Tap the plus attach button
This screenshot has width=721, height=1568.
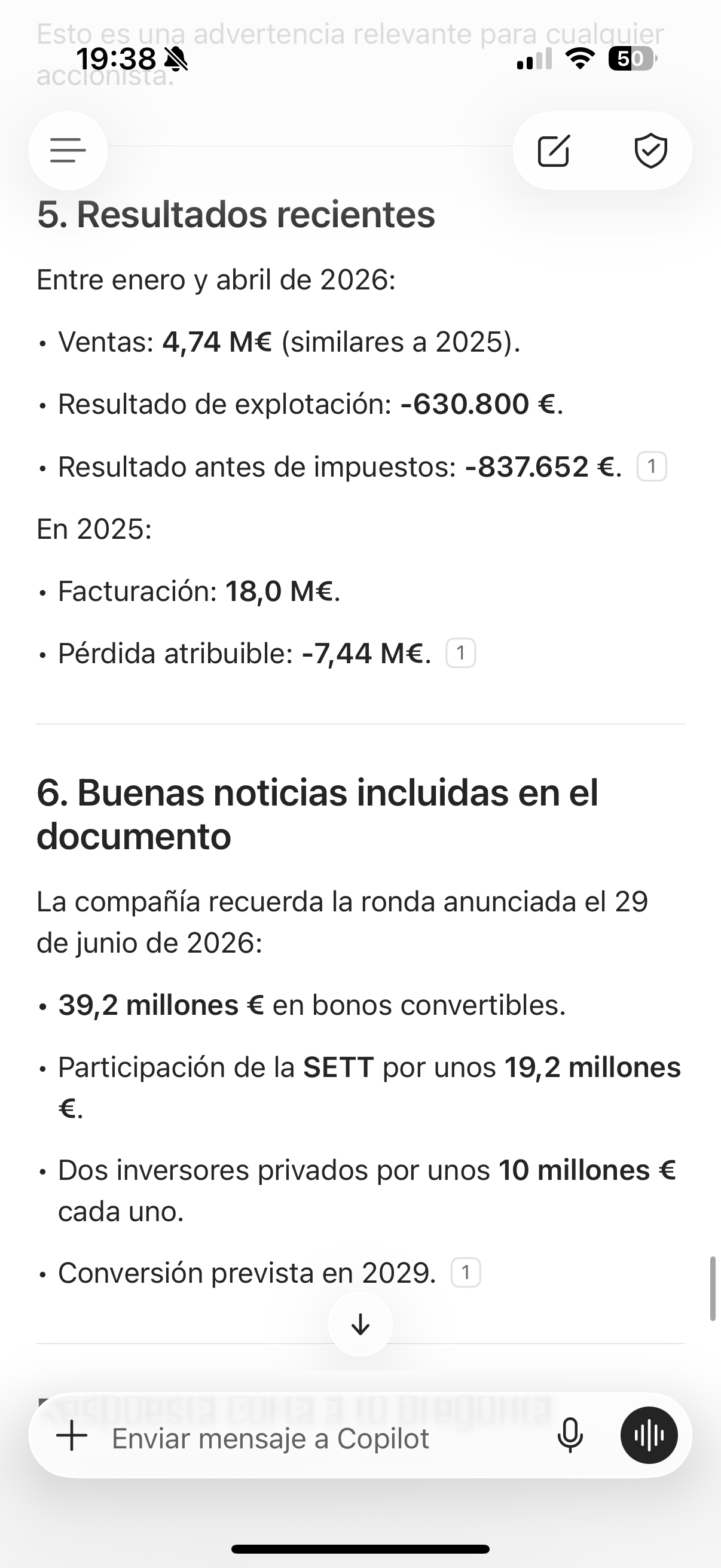[72, 1435]
